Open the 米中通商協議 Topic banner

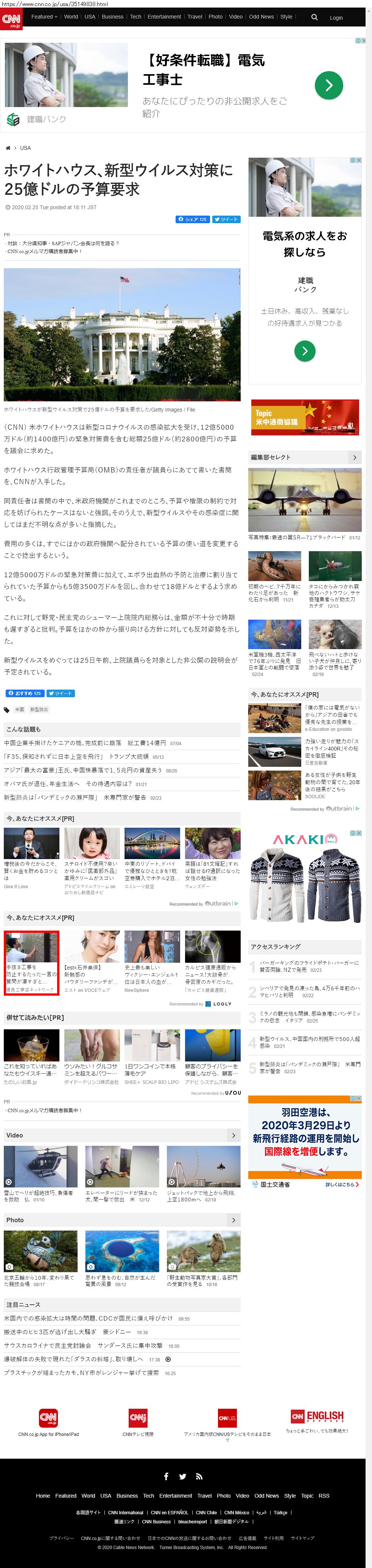pyautogui.click(x=304, y=417)
